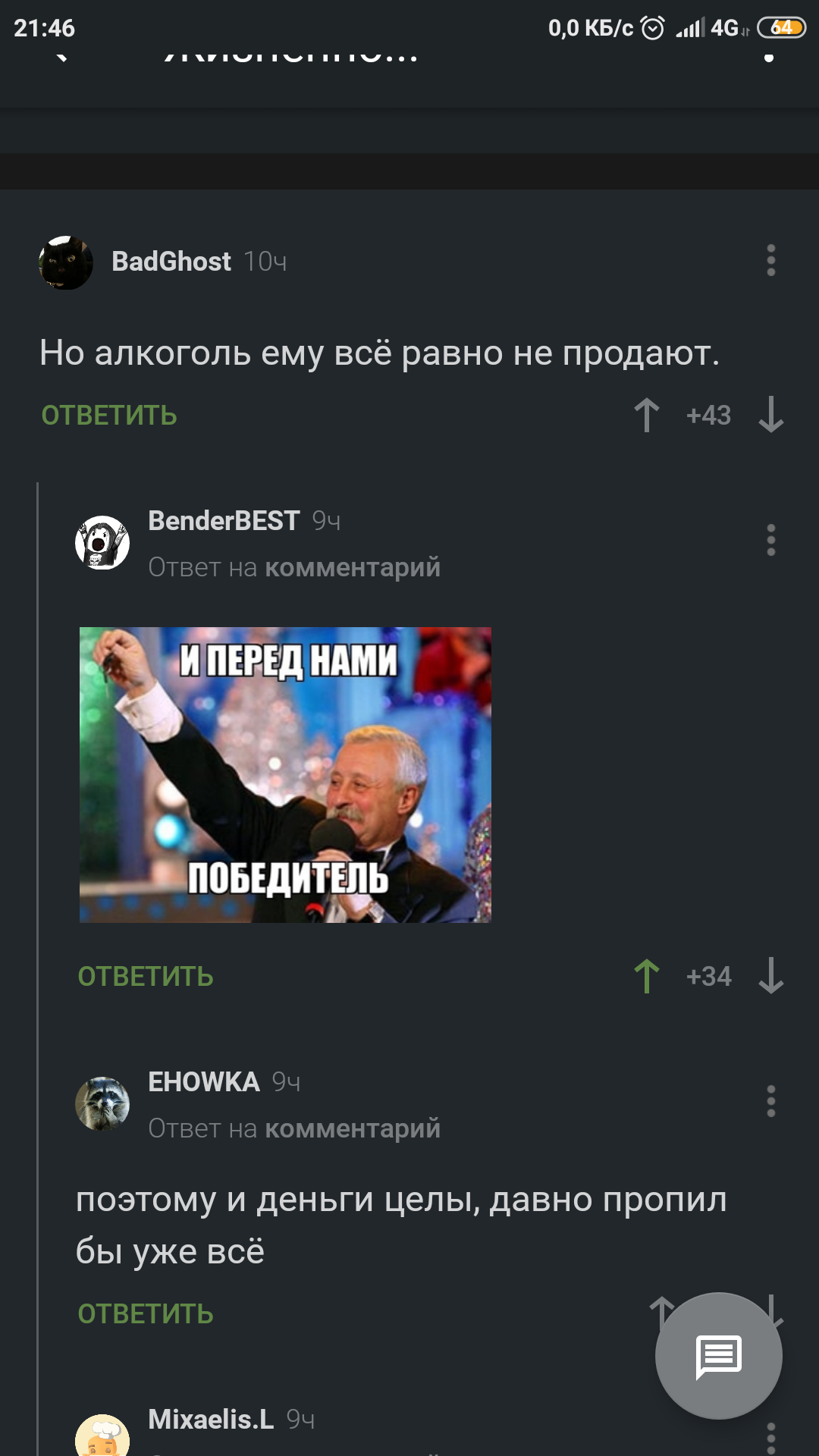
Task: Open options menu for BenderBEST's comment
Action: (x=770, y=540)
